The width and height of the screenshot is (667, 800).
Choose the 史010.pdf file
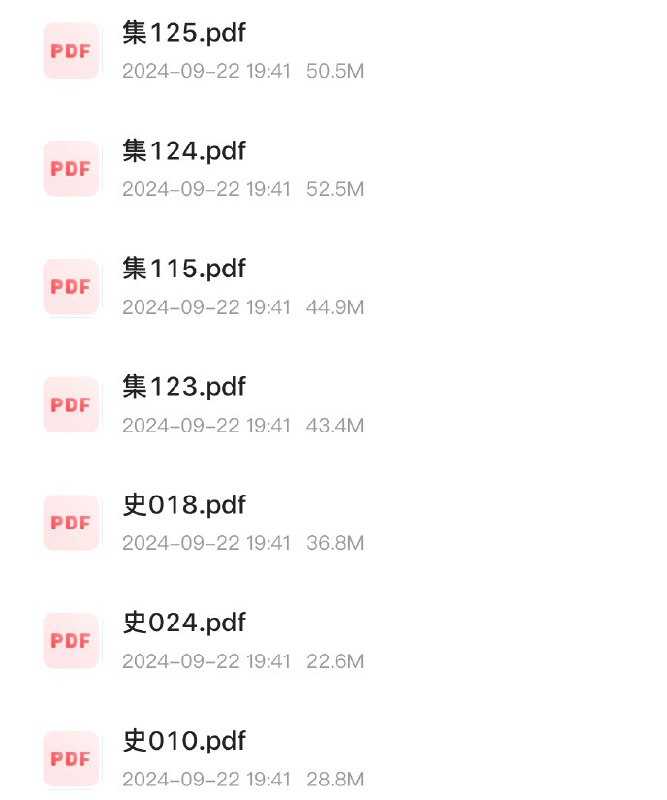184,742
